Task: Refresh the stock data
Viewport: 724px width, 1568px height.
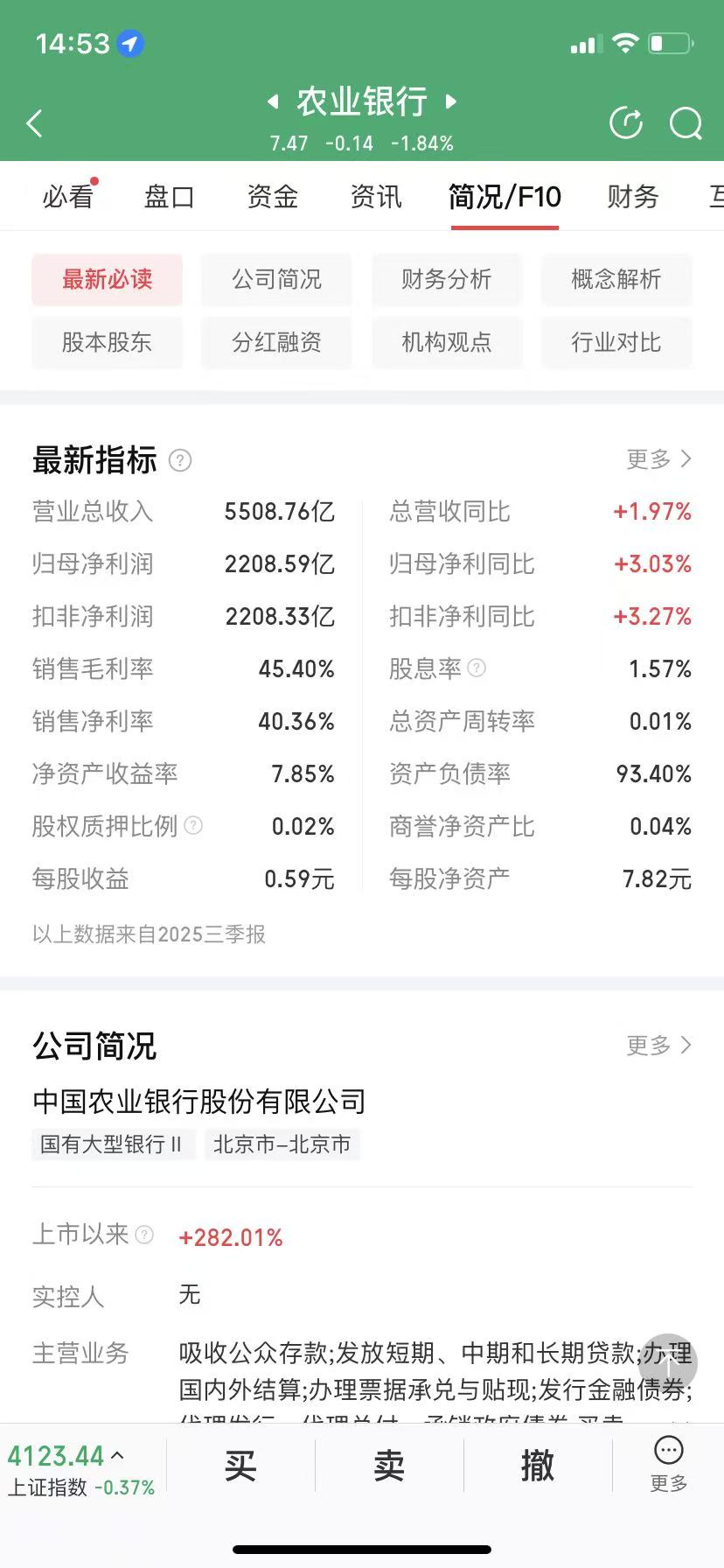Action: coord(626,123)
